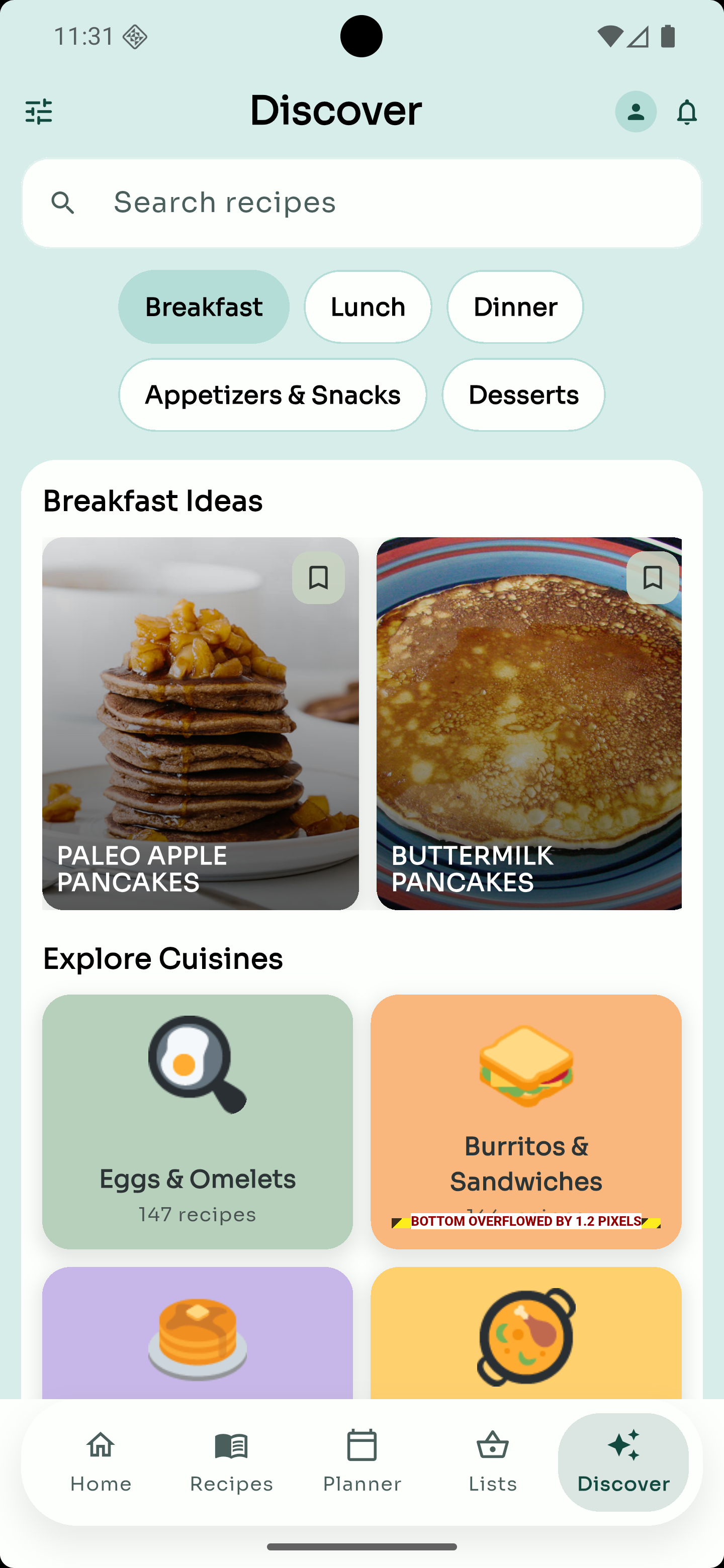
Task: Explore the Eggs & Omelets cuisine
Action: (197, 1121)
